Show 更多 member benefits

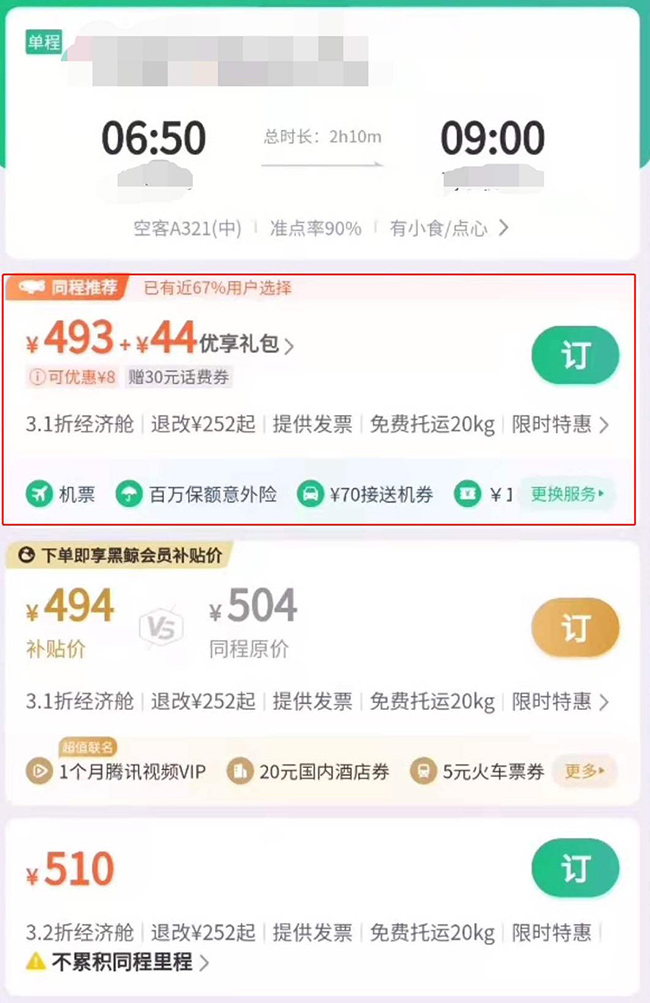pyautogui.click(x=585, y=771)
